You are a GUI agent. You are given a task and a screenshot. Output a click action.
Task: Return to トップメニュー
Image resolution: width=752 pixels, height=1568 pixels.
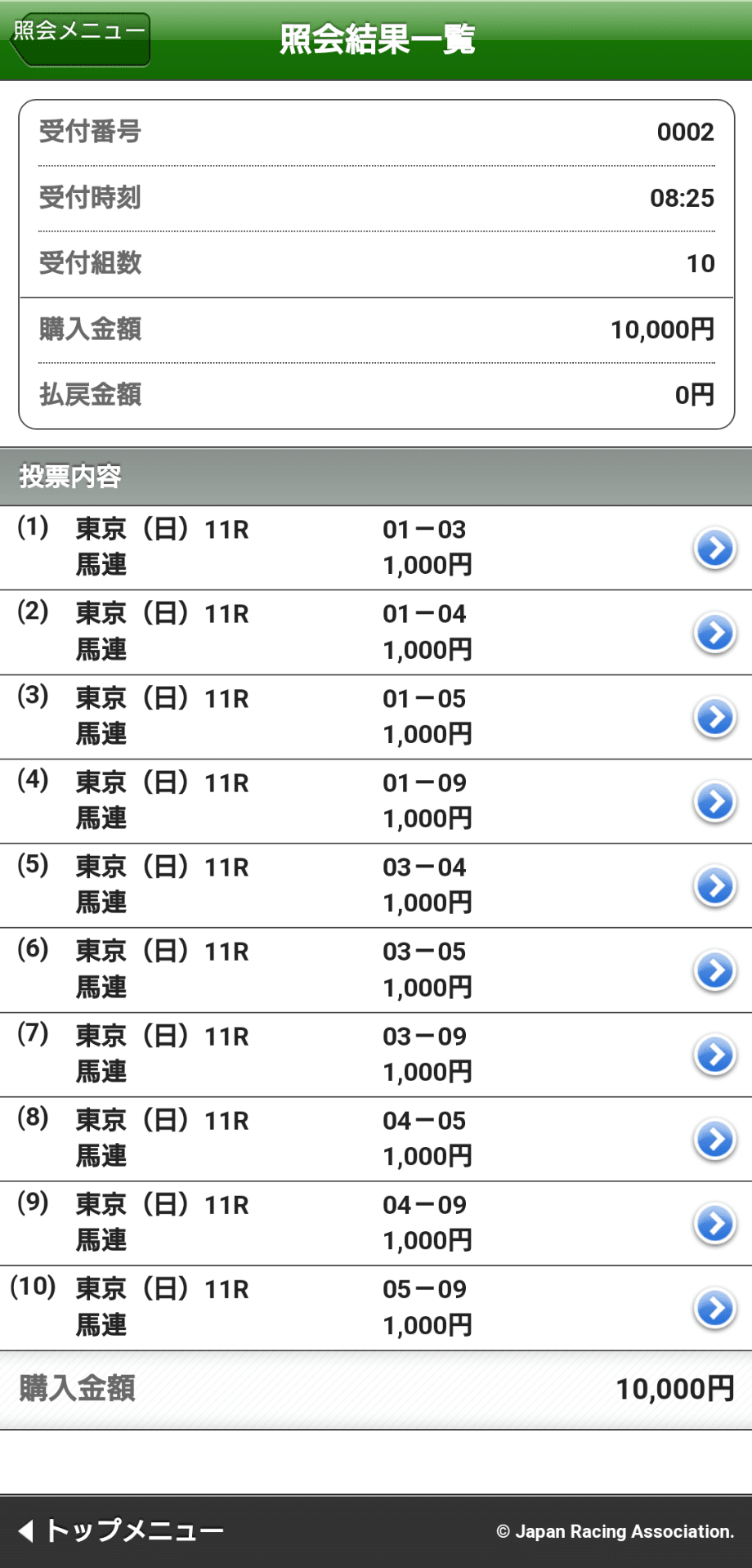(x=121, y=1530)
